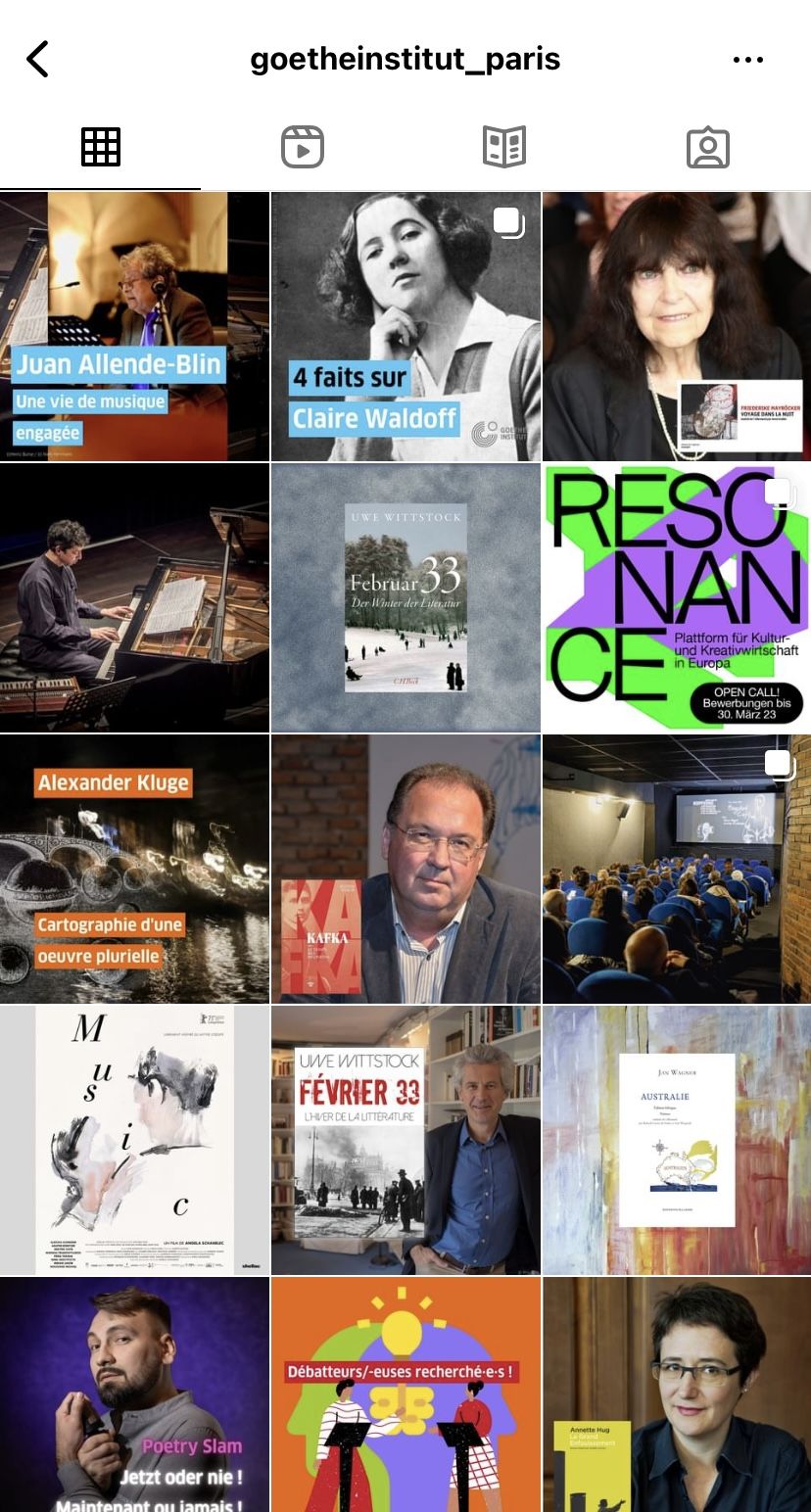Image resolution: width=811 pixels, height=1512 pixels.
Task: Switch to the Reels tab
Action: (x=303, y=148)
